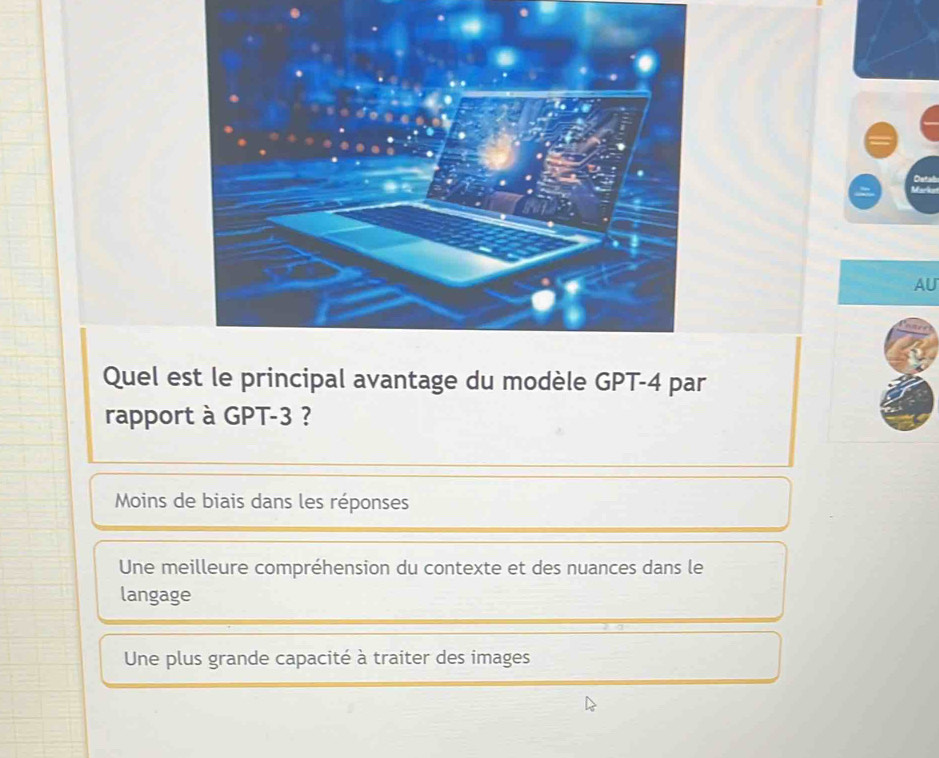Pick 'Une plus grande capacité à traiter des images'

[440, 658]
